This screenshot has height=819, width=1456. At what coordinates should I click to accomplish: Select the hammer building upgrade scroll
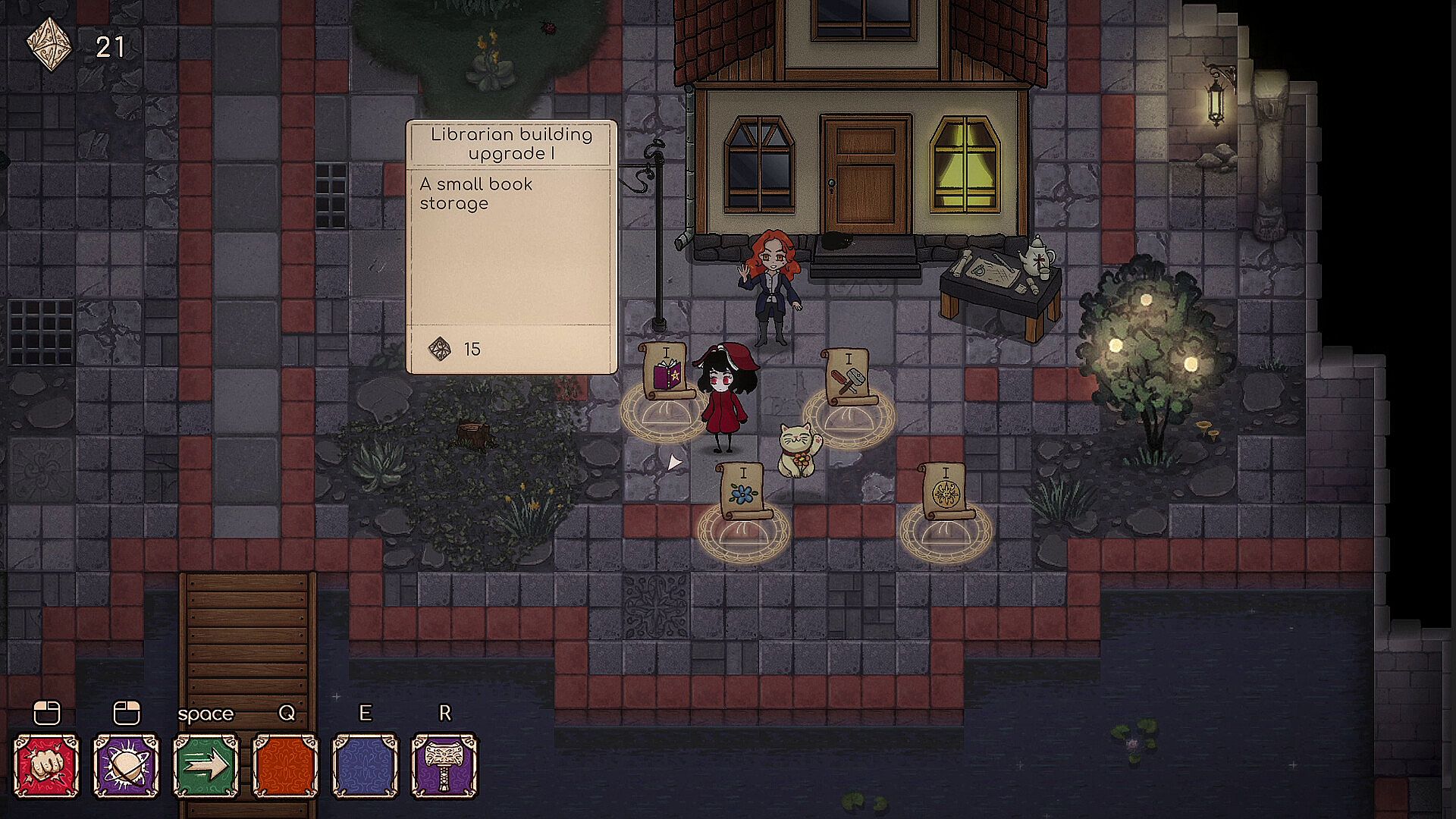pyautogui.click(x=849, y=376)
